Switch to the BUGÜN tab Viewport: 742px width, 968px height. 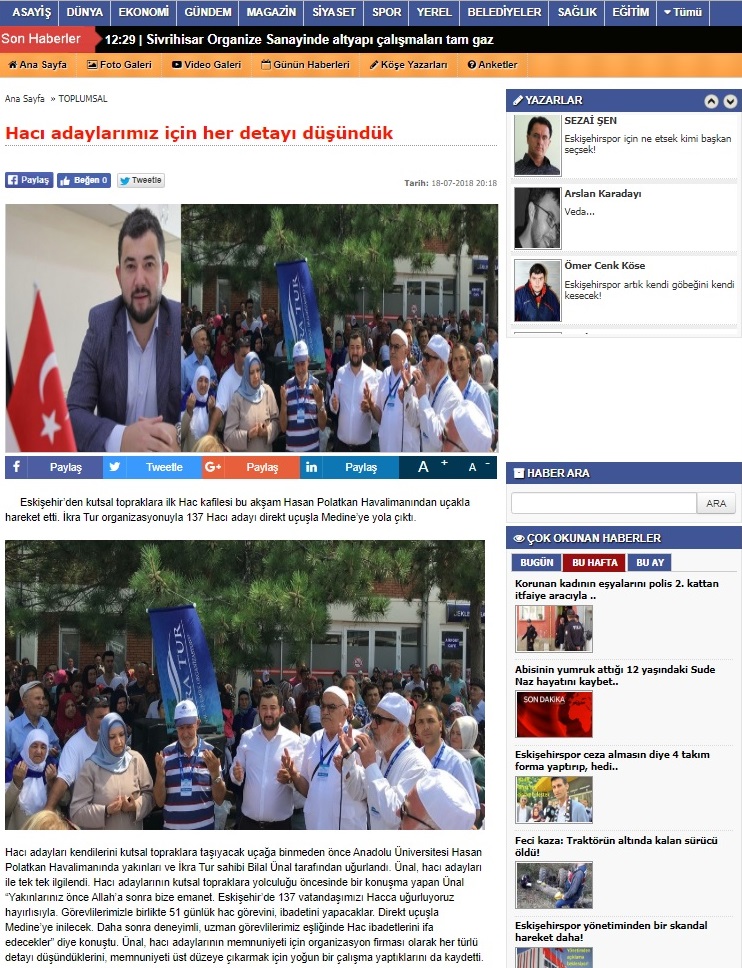tap(537, 563)
